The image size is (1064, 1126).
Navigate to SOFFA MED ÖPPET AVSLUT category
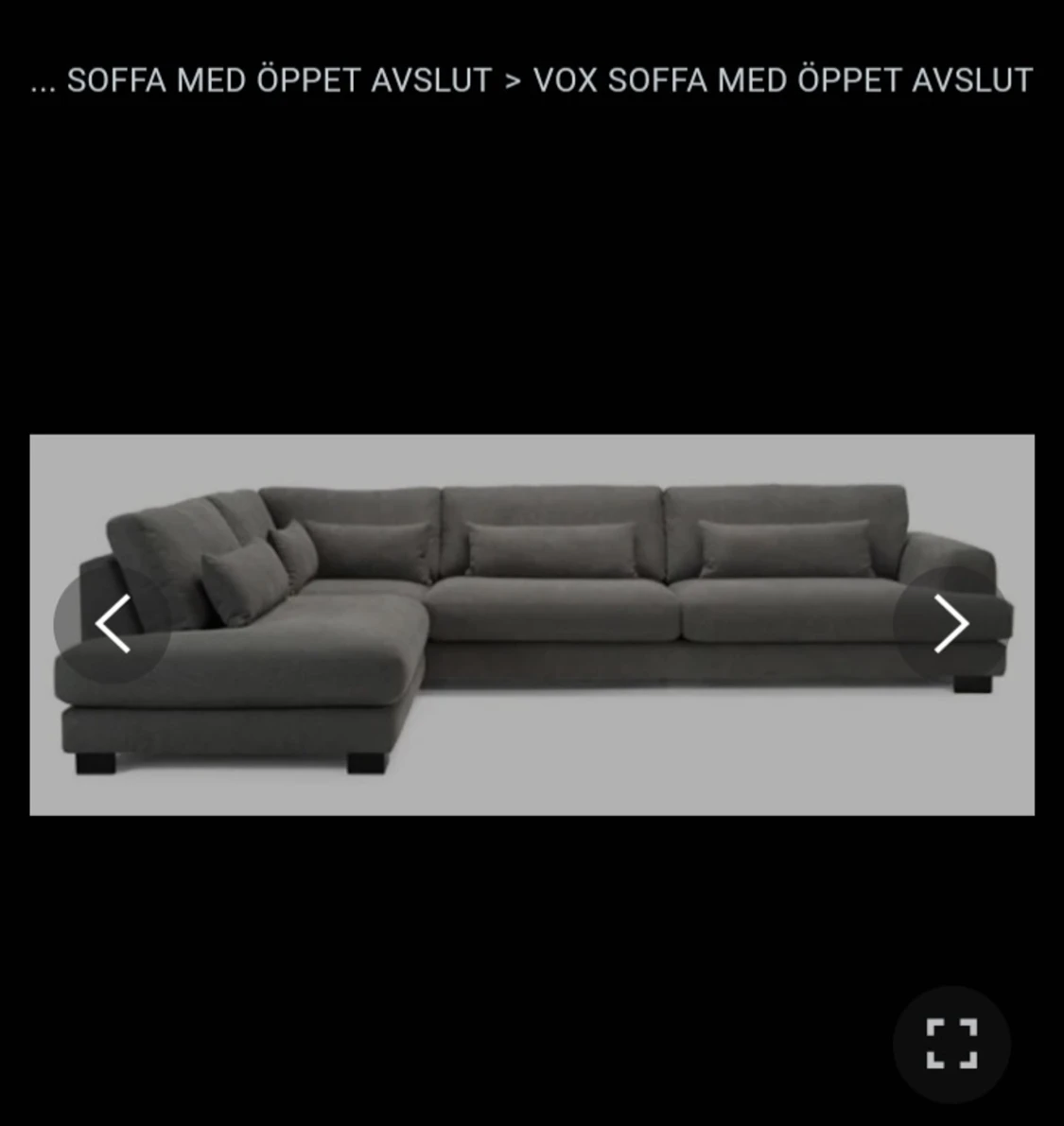pyautogui.click(x=279, y=82)
